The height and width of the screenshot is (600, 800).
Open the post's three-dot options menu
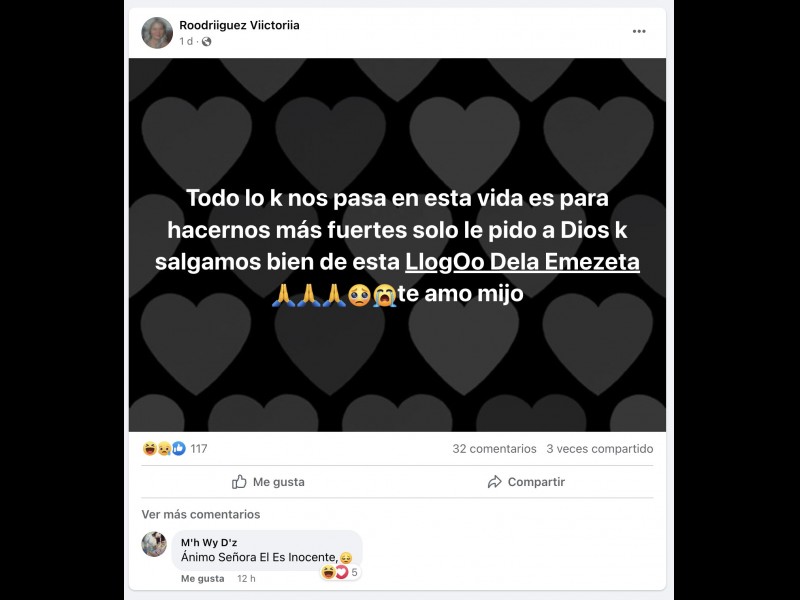(639, 32)
